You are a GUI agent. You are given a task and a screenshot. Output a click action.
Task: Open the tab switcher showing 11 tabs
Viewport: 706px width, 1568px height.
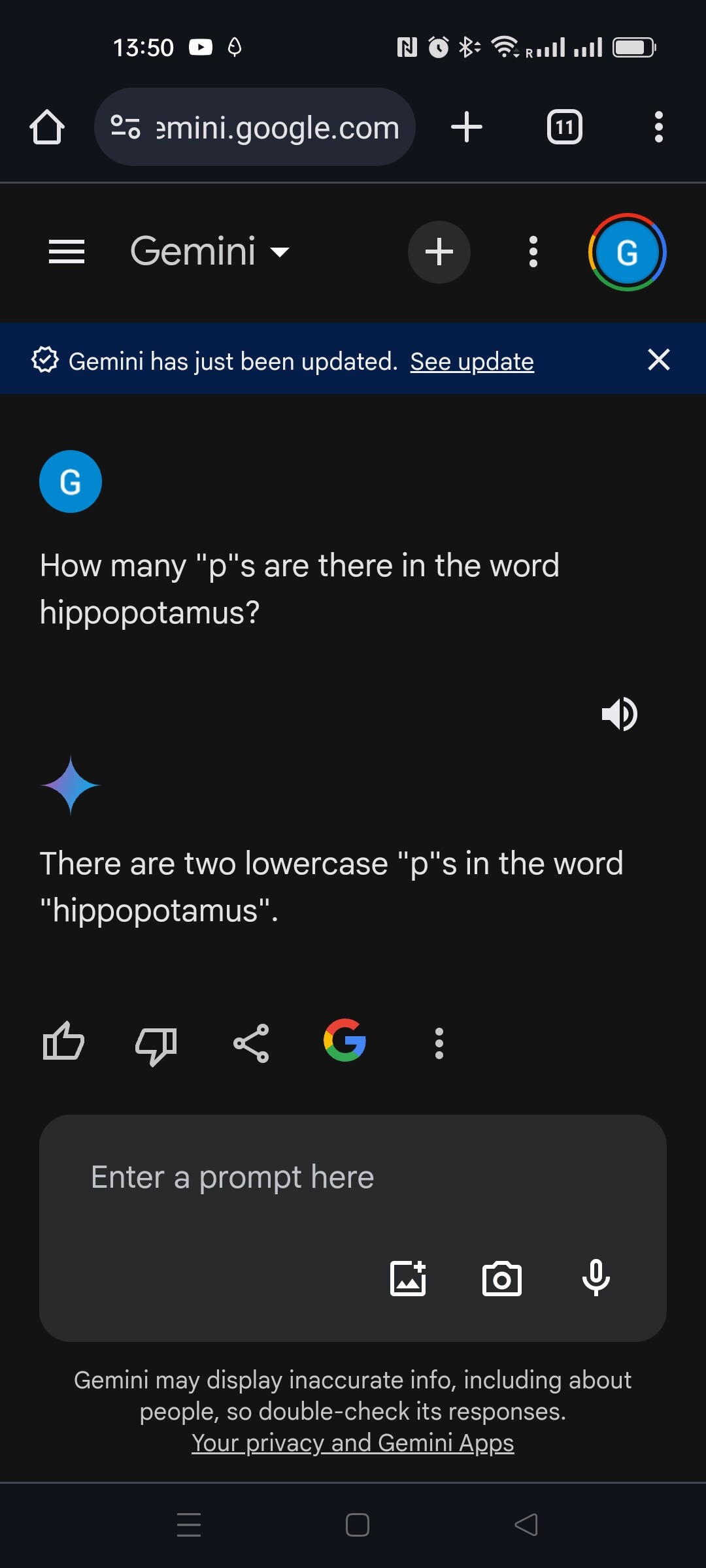point(565,127)
